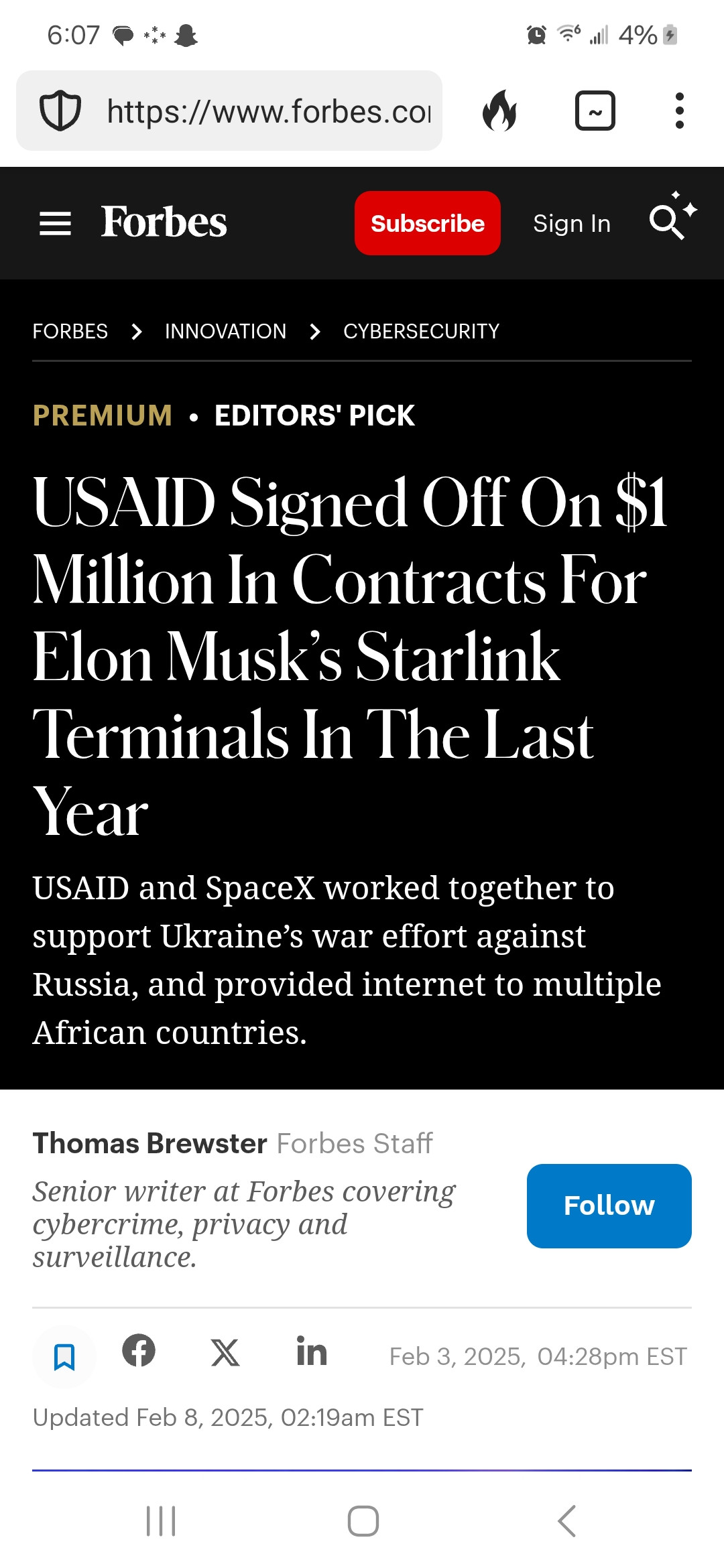The image size is (724, 1568).
Task: Go back with the system back button
Action: pos(567,1520)
